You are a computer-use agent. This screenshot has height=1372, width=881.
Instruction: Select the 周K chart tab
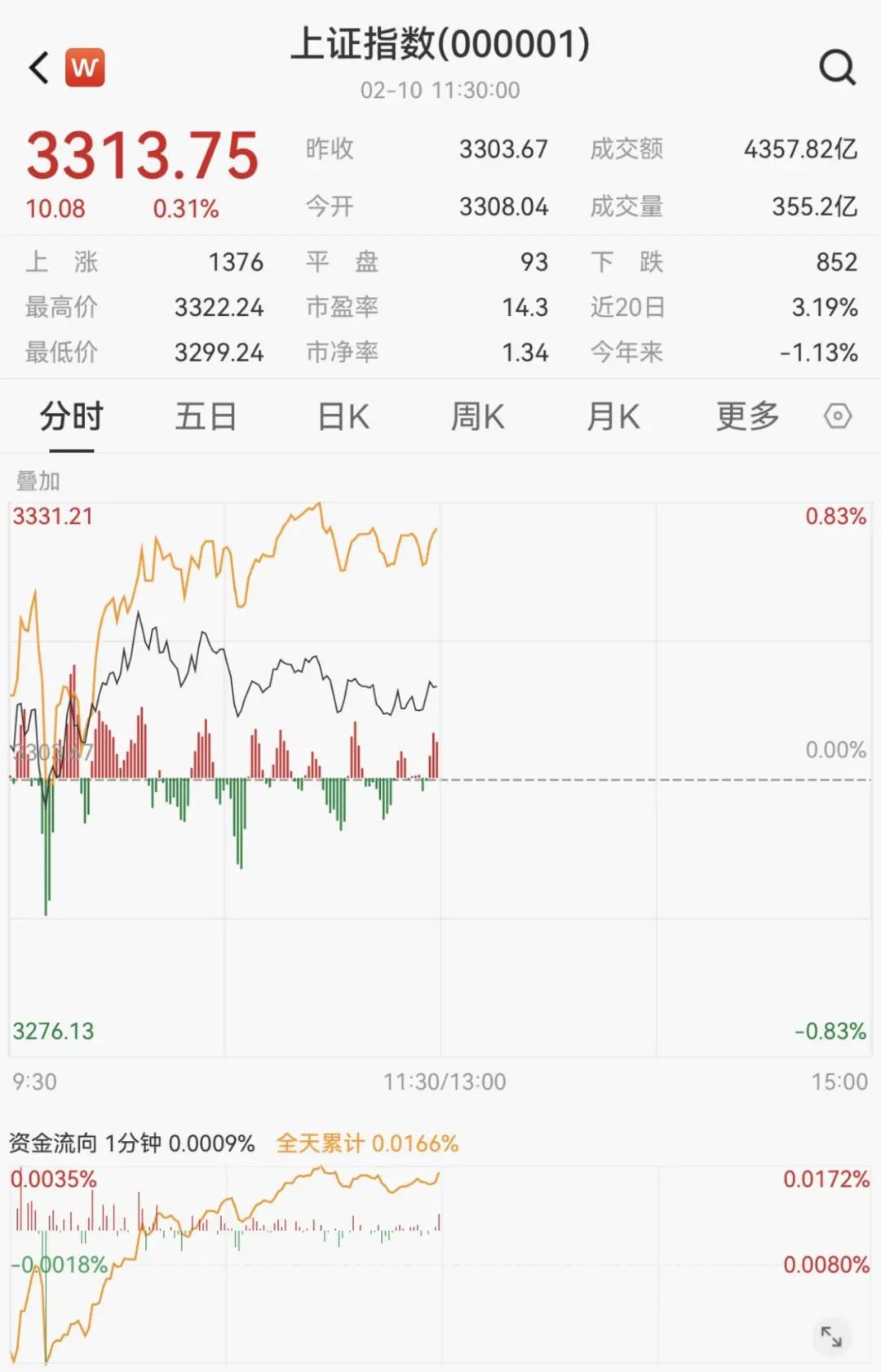[x=477, y=417]
